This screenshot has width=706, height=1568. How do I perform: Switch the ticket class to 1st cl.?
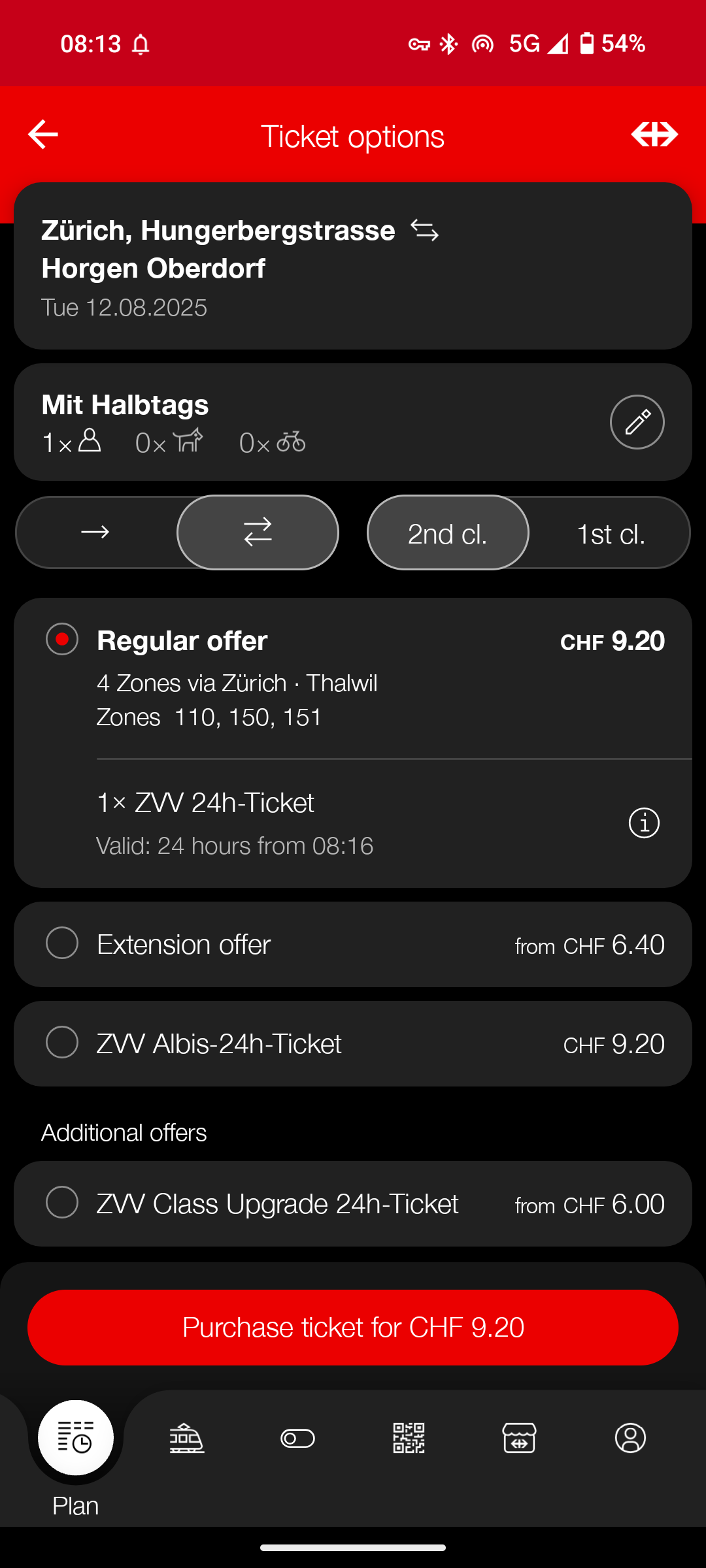coord(611,532)
